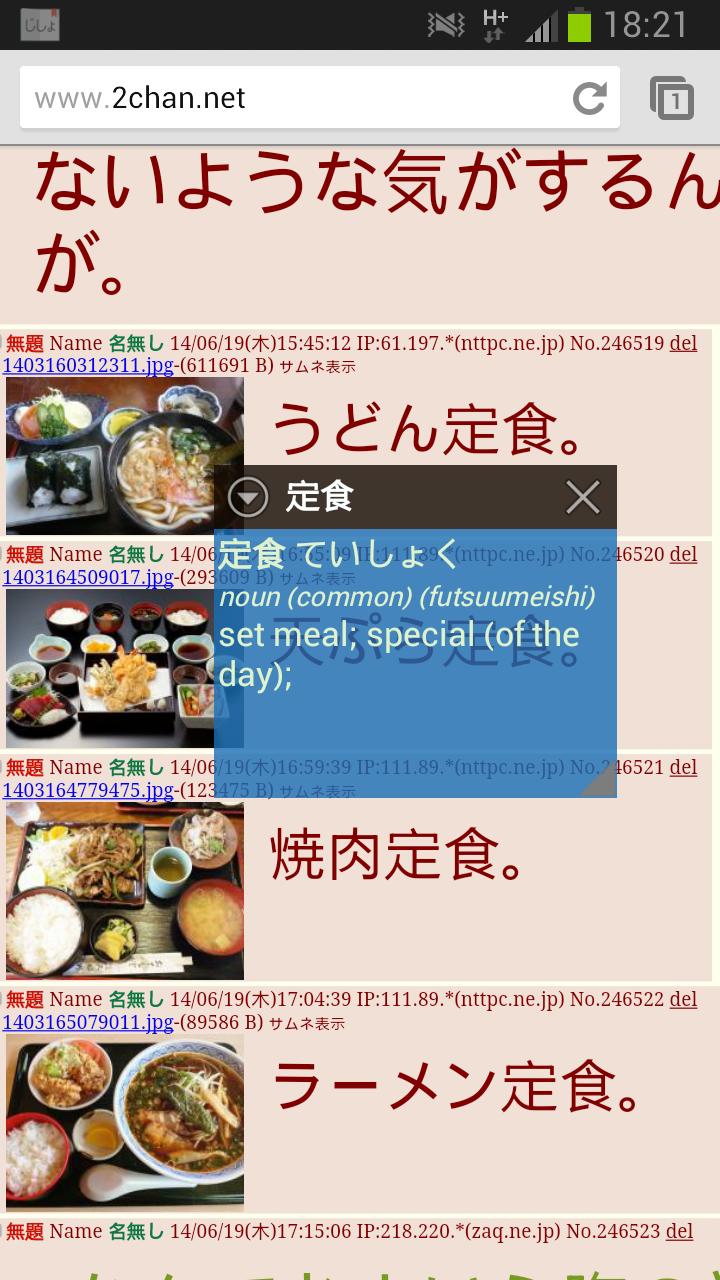
Task: Reload the current page
Action: coord(589,98)
